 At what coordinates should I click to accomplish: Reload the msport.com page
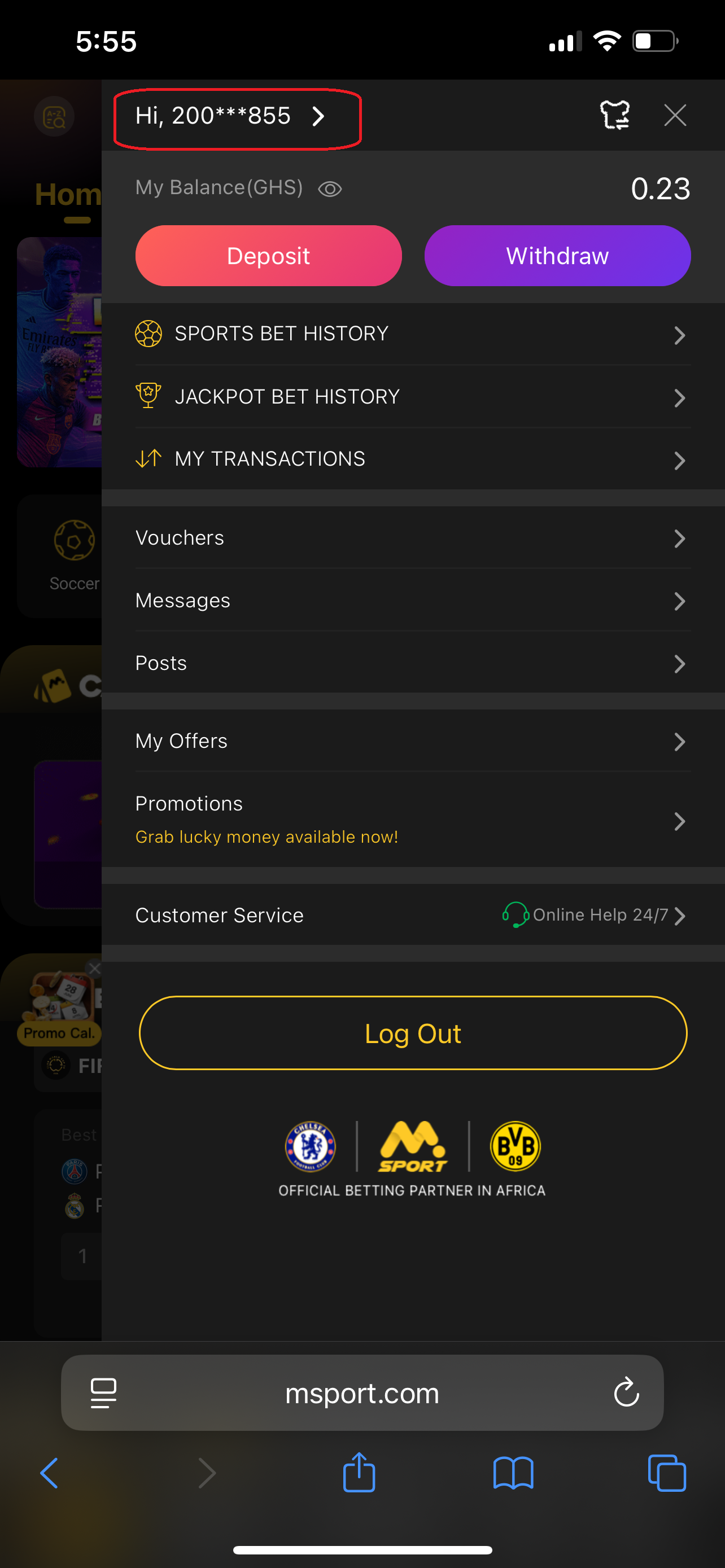pyautogui.click(x=626, y=1392)
